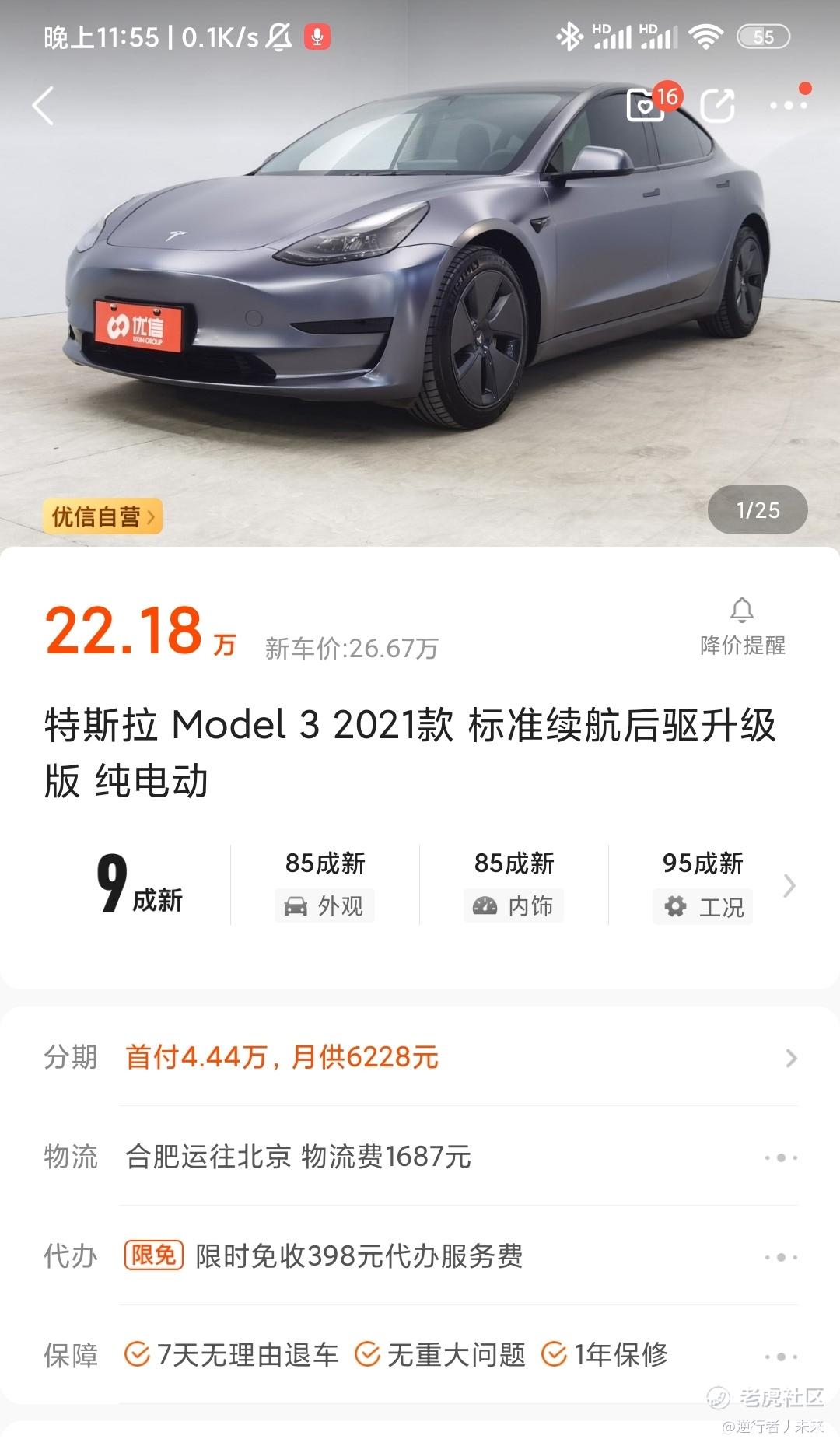Set a 降价提醒 price drop alert

tap(743, 627)
